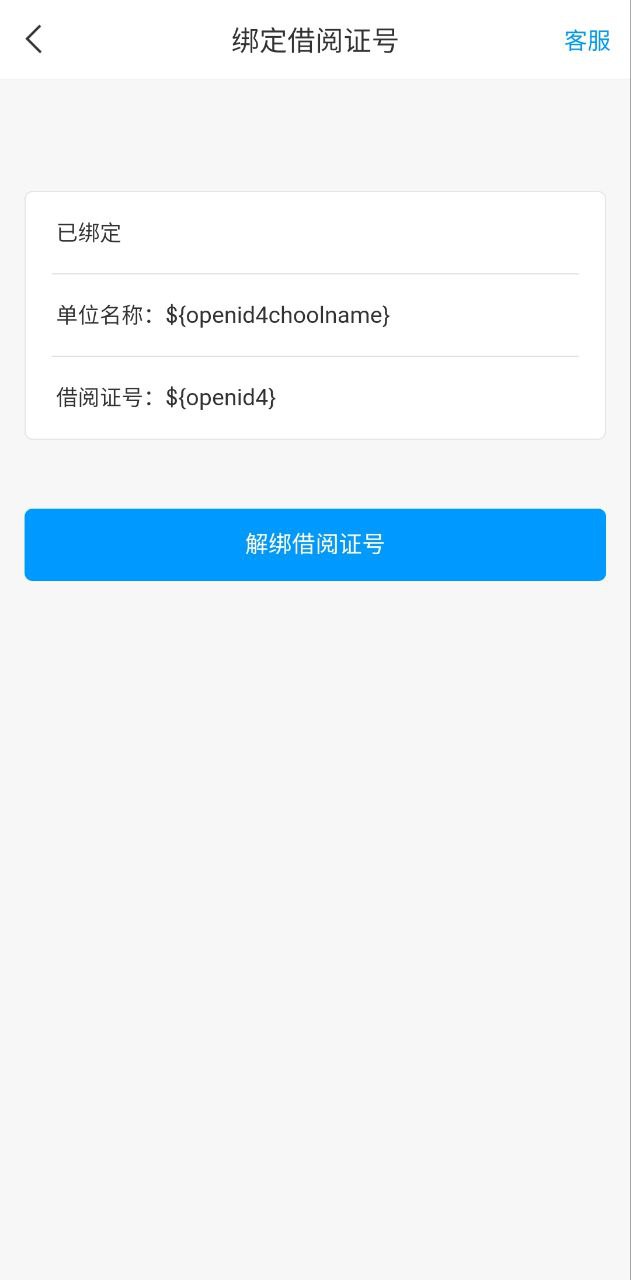Go back using the top-left arrow

[34, 40]
